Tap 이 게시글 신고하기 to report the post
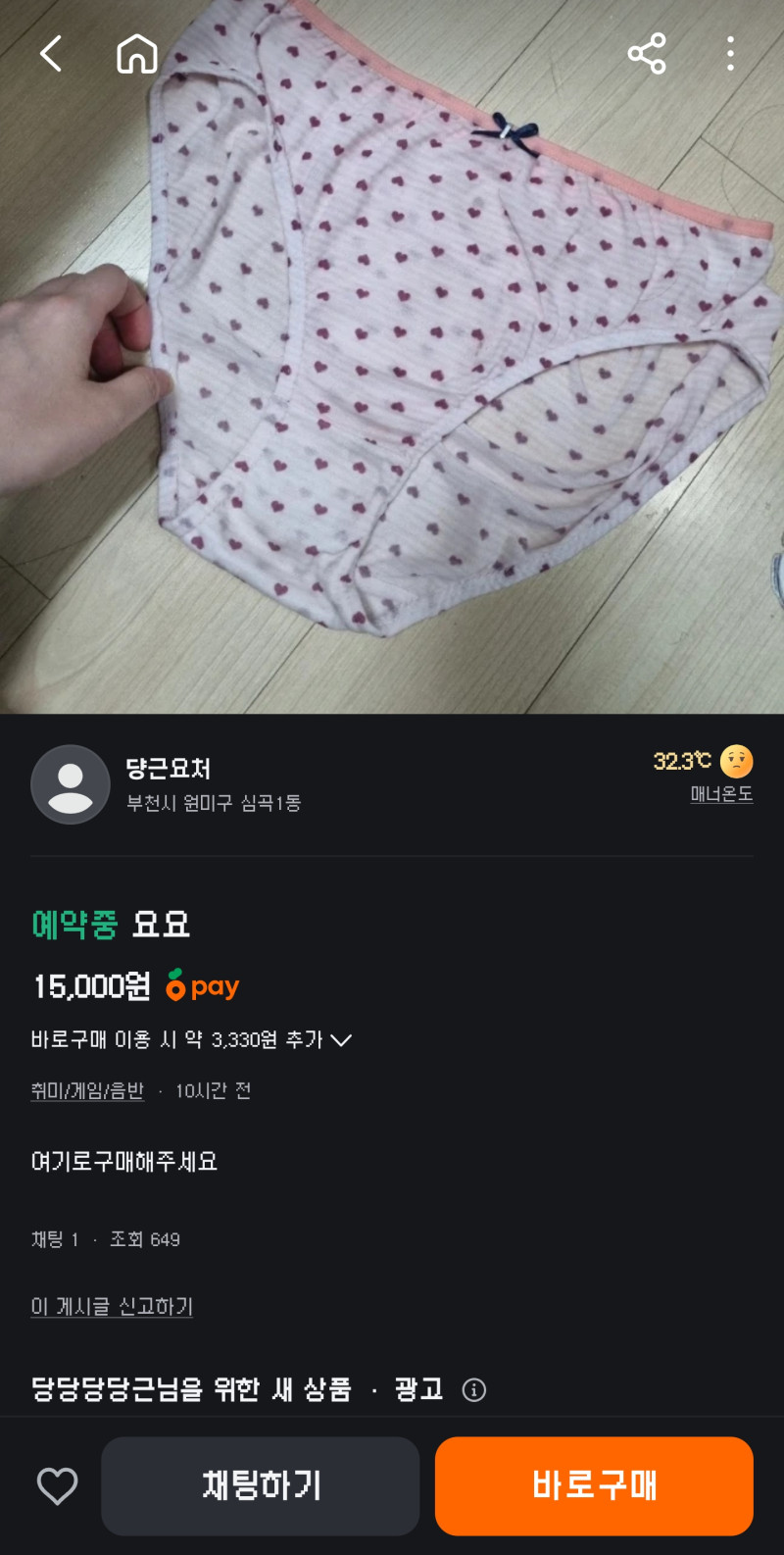 coord(112,1306)
